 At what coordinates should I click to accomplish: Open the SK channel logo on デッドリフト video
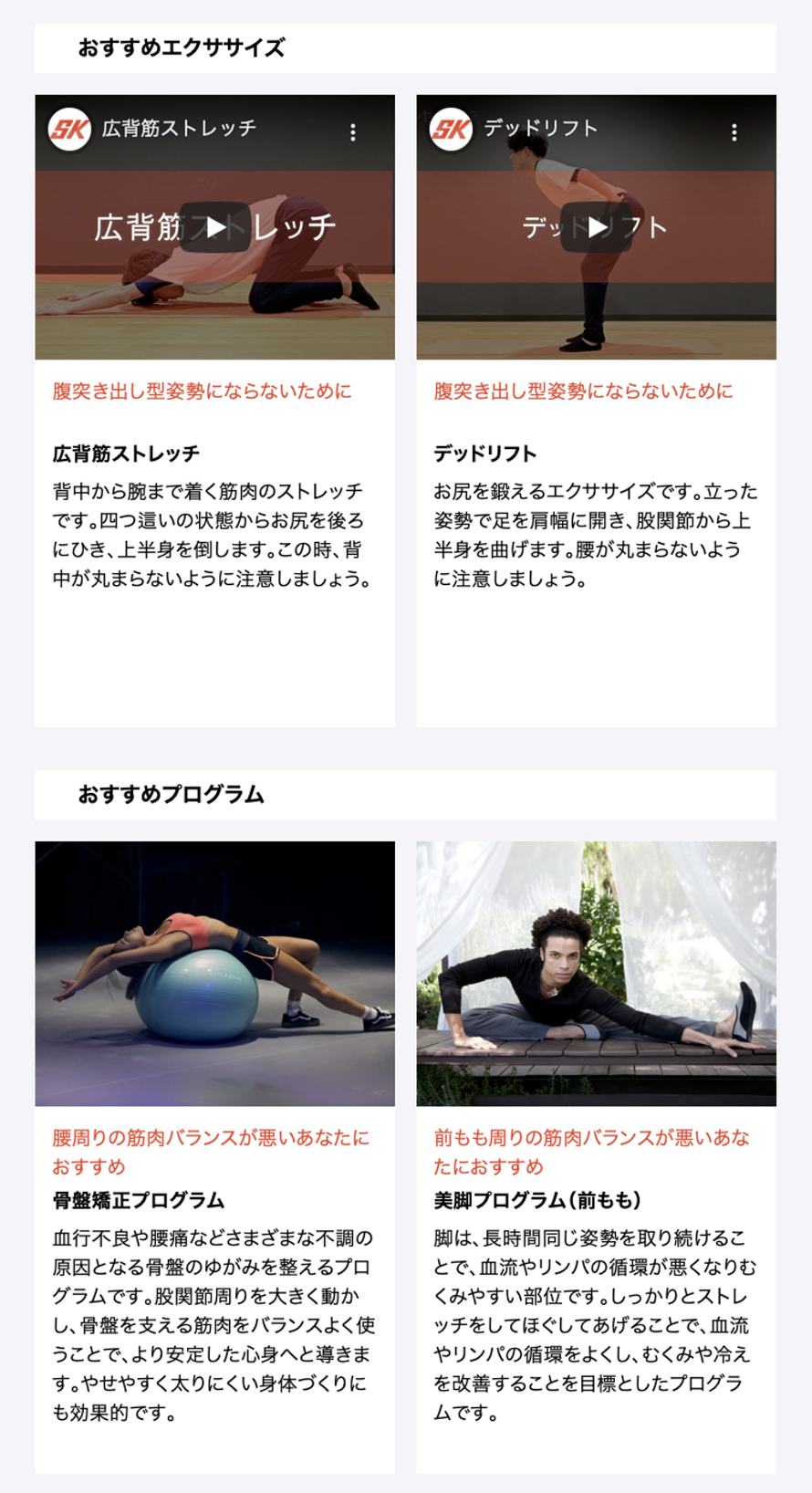(x=451, y=130)
